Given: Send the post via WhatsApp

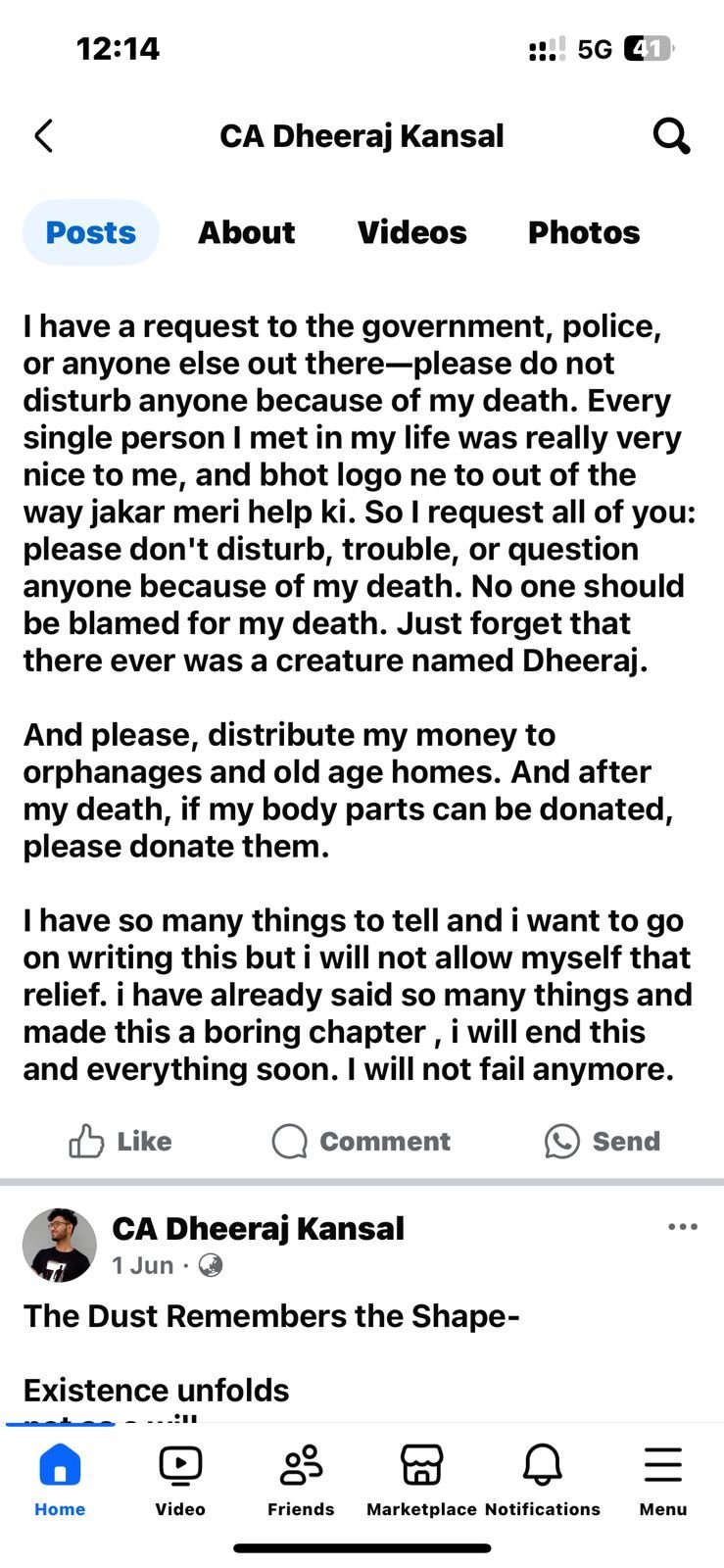Looking at the screenshot, I should [603, 1141].
